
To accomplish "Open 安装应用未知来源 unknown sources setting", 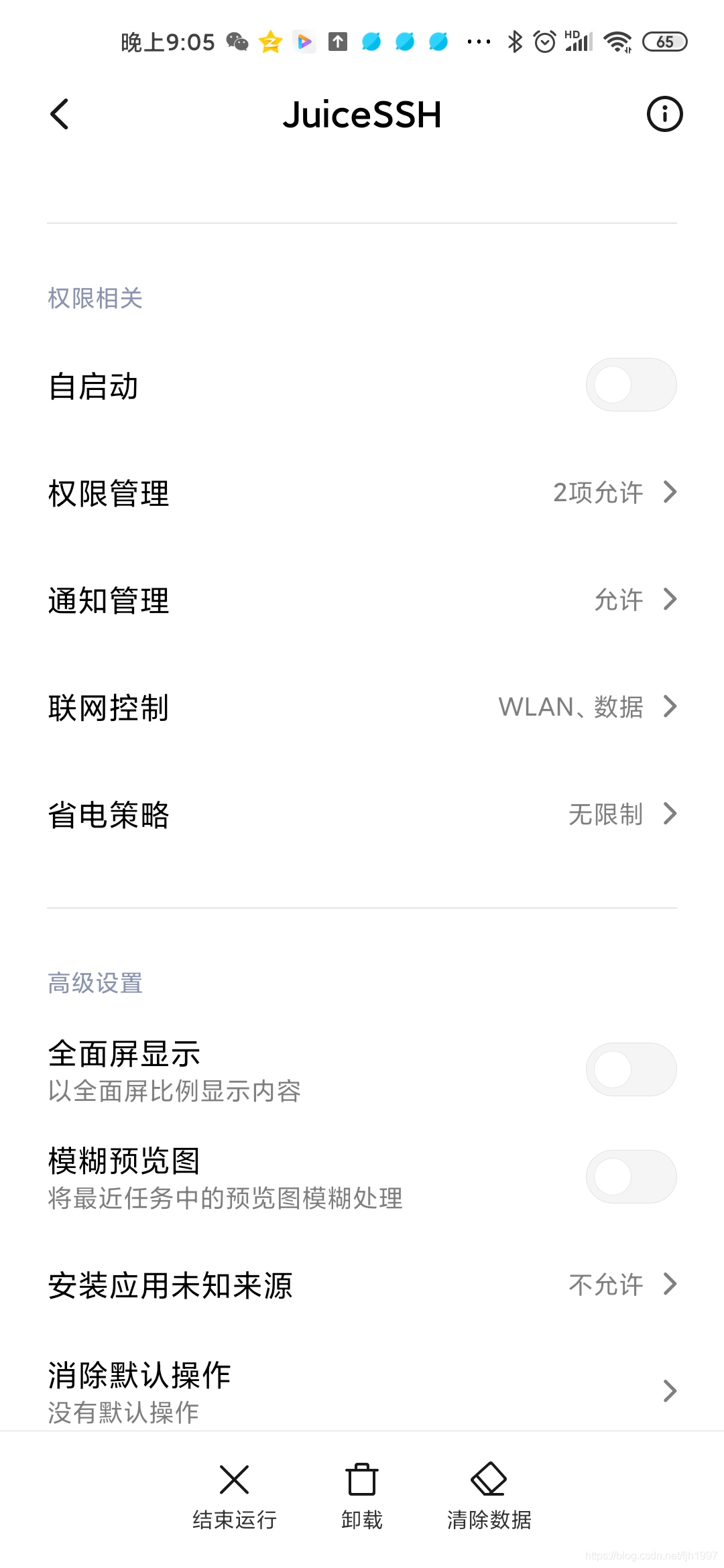I will pyautogui.click(x=362, y=1283).
